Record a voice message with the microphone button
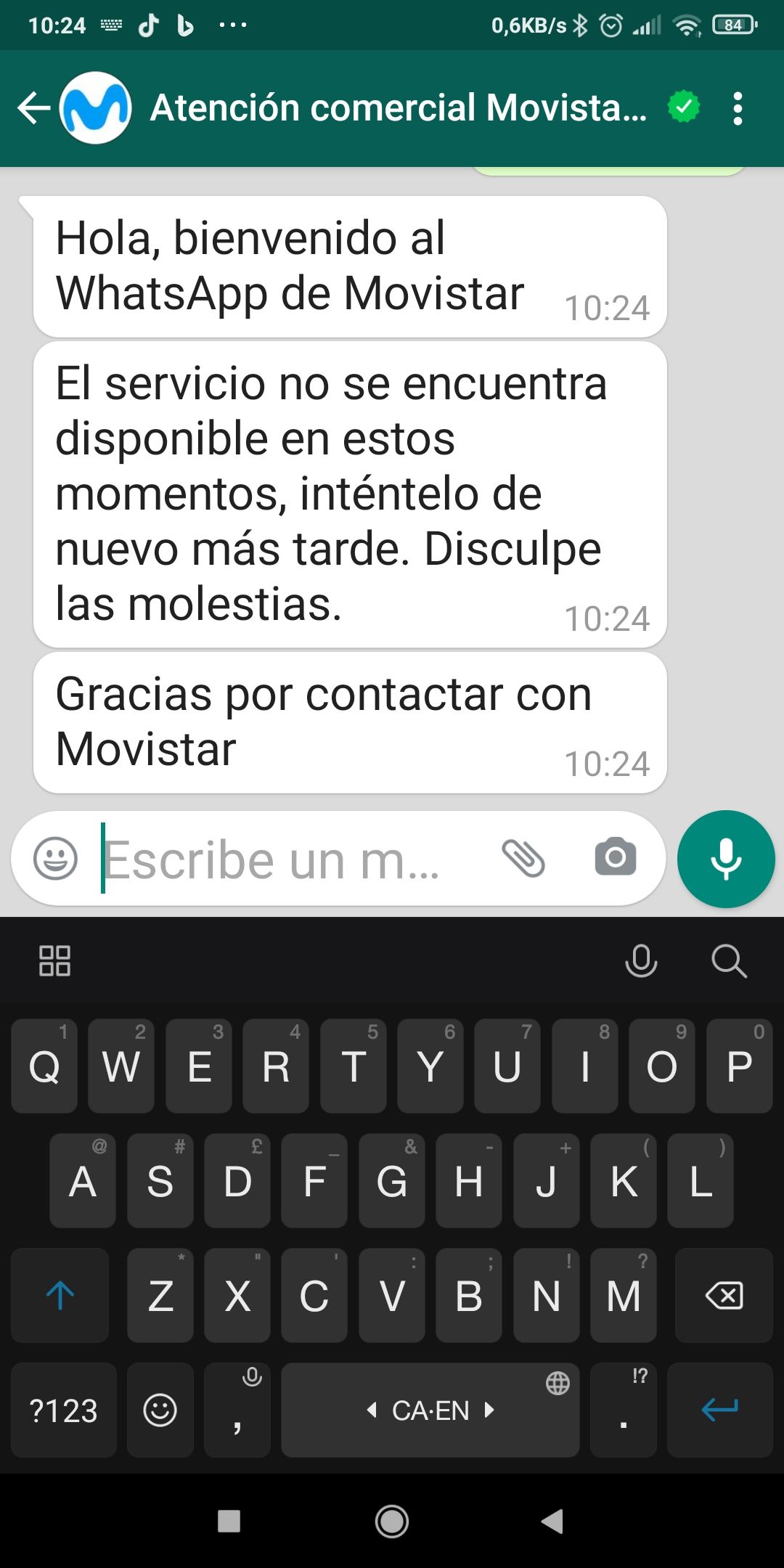 pos(725,859)
